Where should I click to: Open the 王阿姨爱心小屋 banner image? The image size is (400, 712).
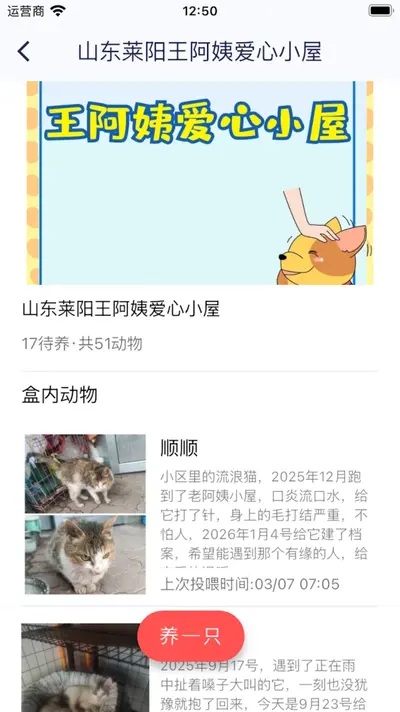click(x=200, y=183)
